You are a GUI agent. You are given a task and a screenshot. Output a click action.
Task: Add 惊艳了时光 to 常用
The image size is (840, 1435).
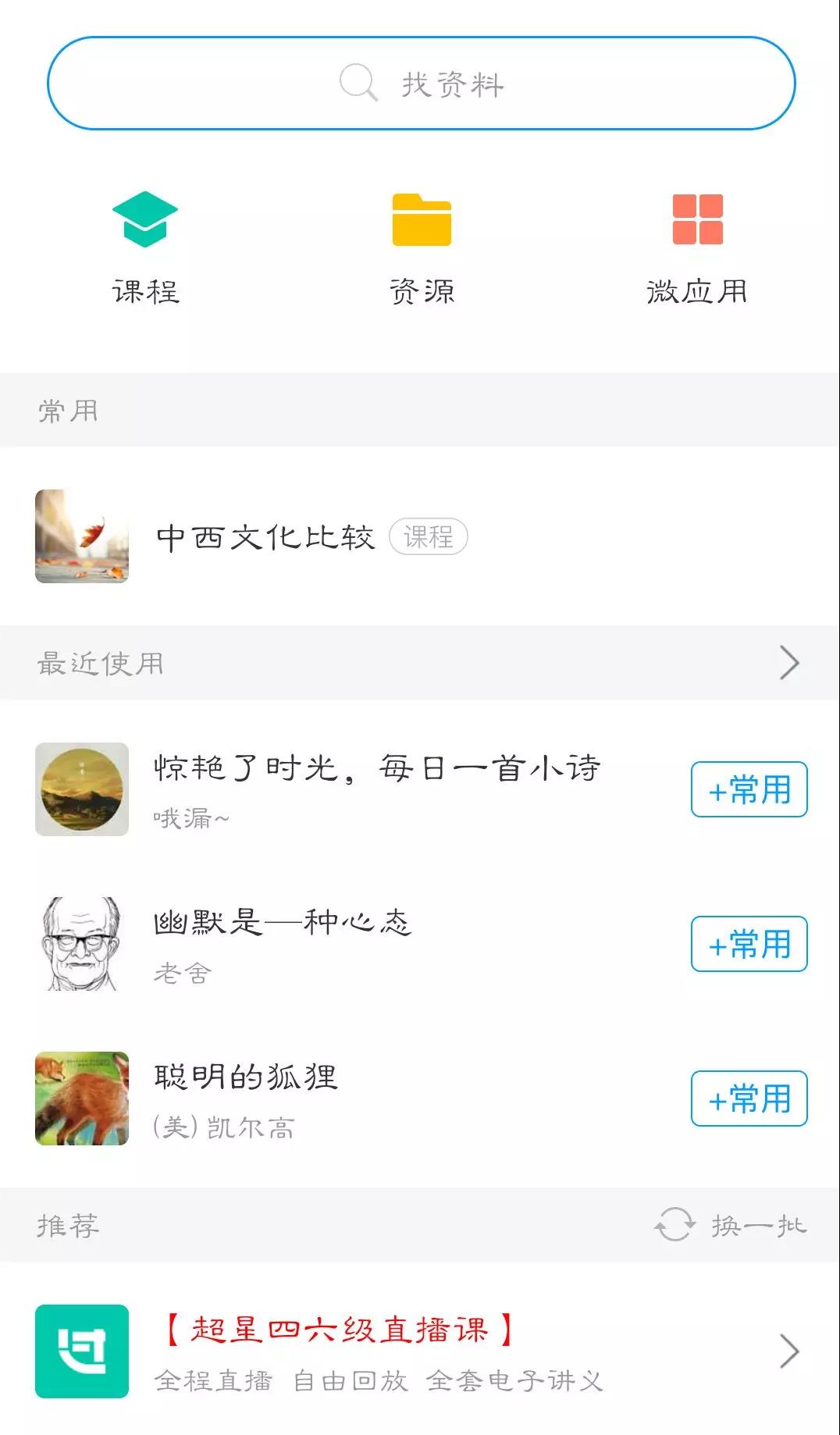749,789
